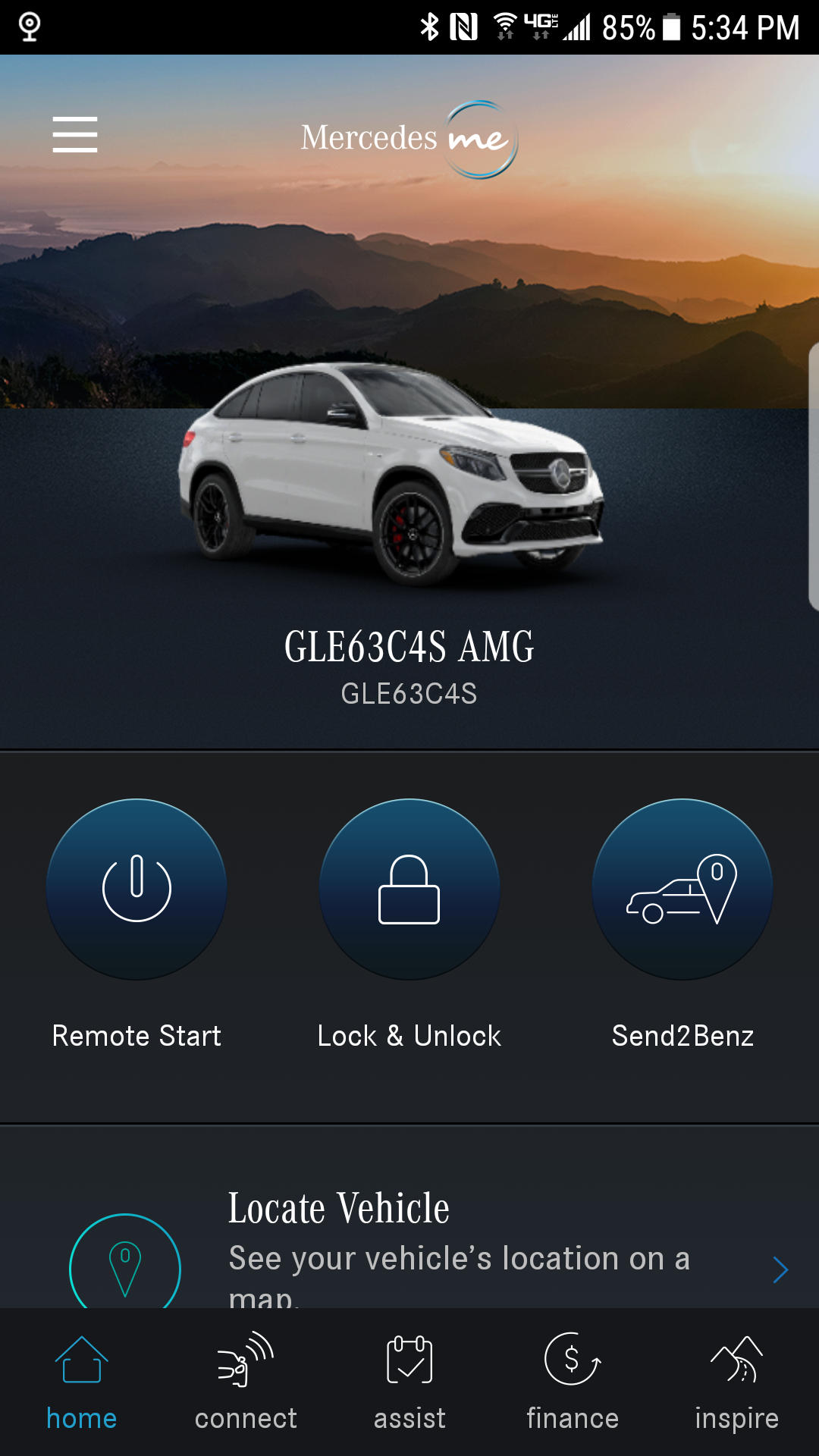Screen dimensions: 819x1456
Task: Switch to the finance tab
Action: (573, 1382)
